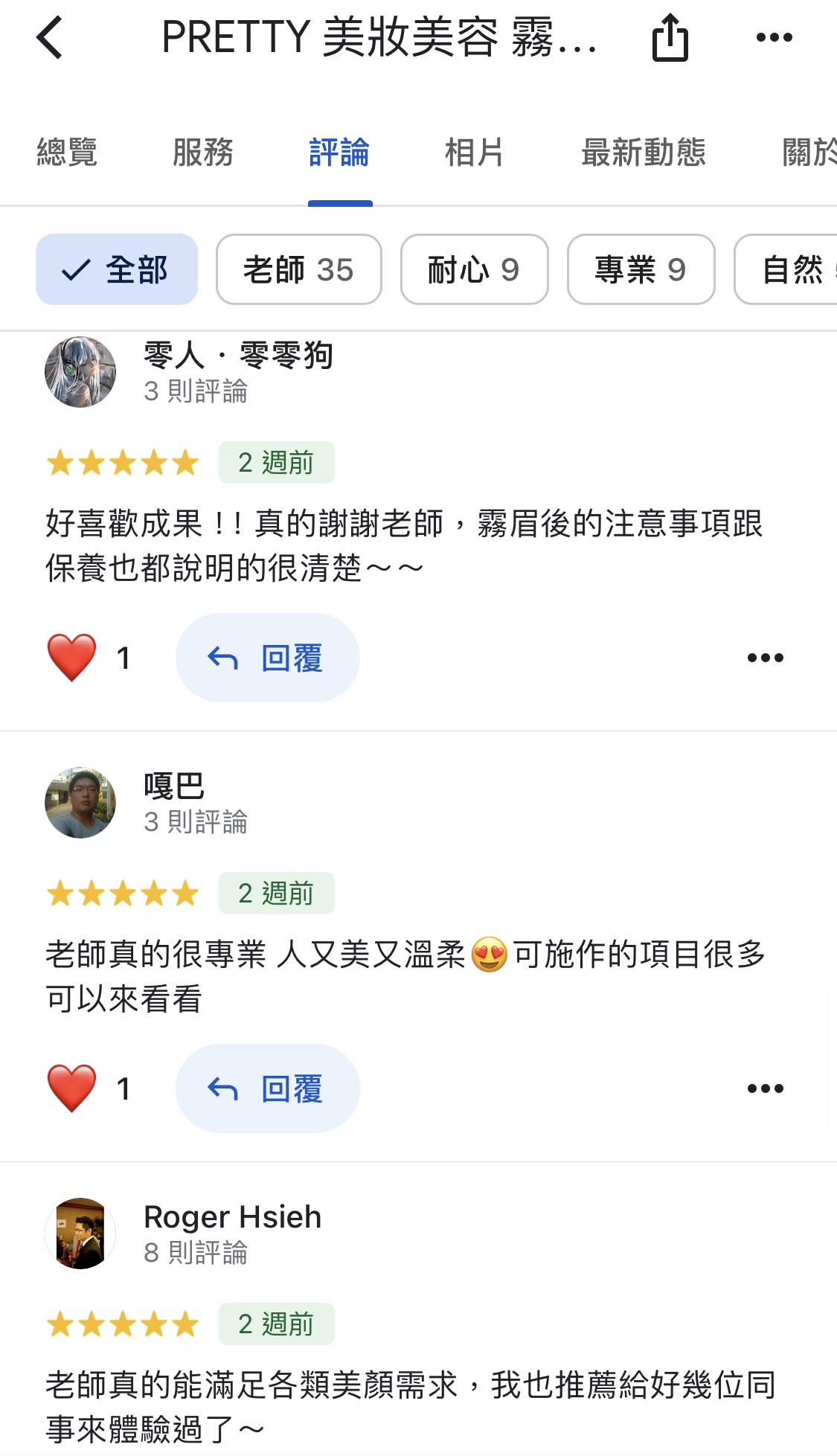Viewport: 837px width, 1456px height.
Task: Like the review by 零人・零零狗
Action: point(72,658)
